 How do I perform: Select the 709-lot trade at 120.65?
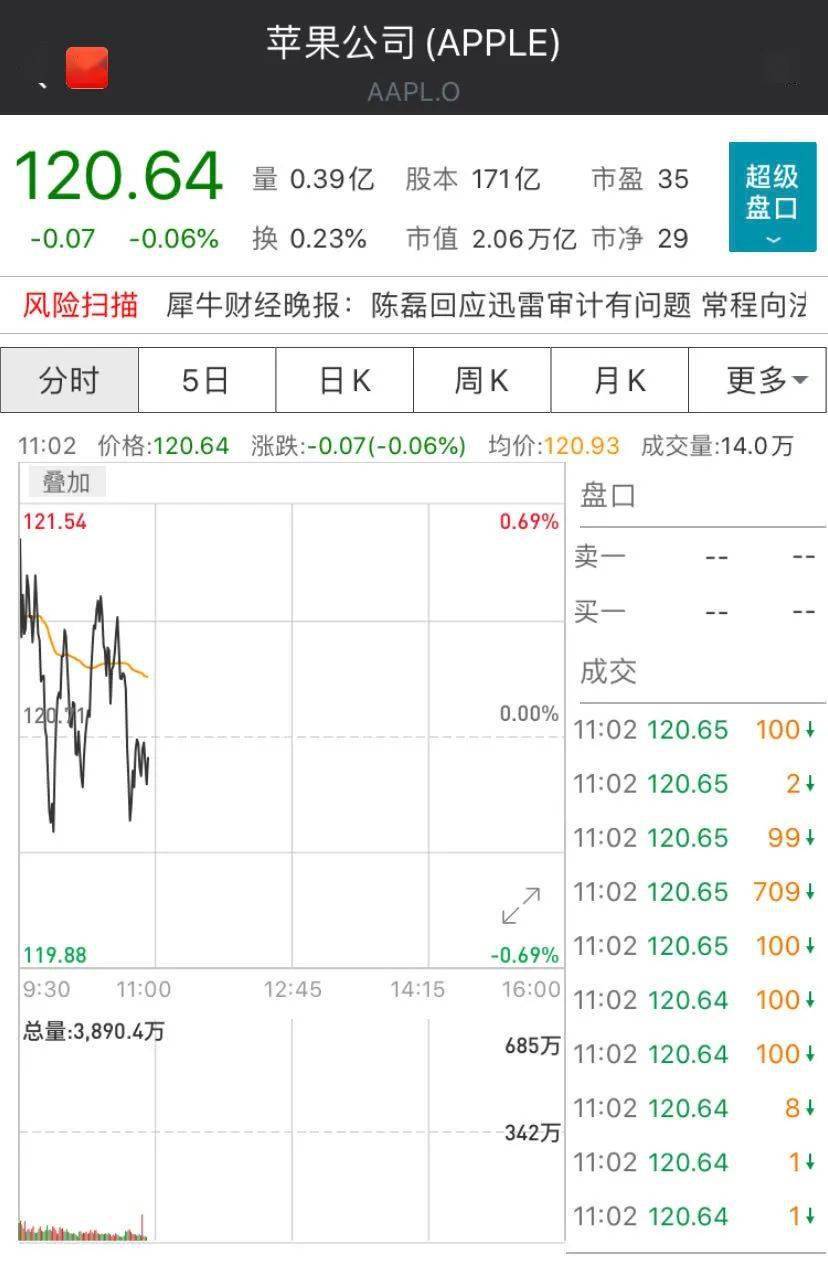[x=700, y=891]
